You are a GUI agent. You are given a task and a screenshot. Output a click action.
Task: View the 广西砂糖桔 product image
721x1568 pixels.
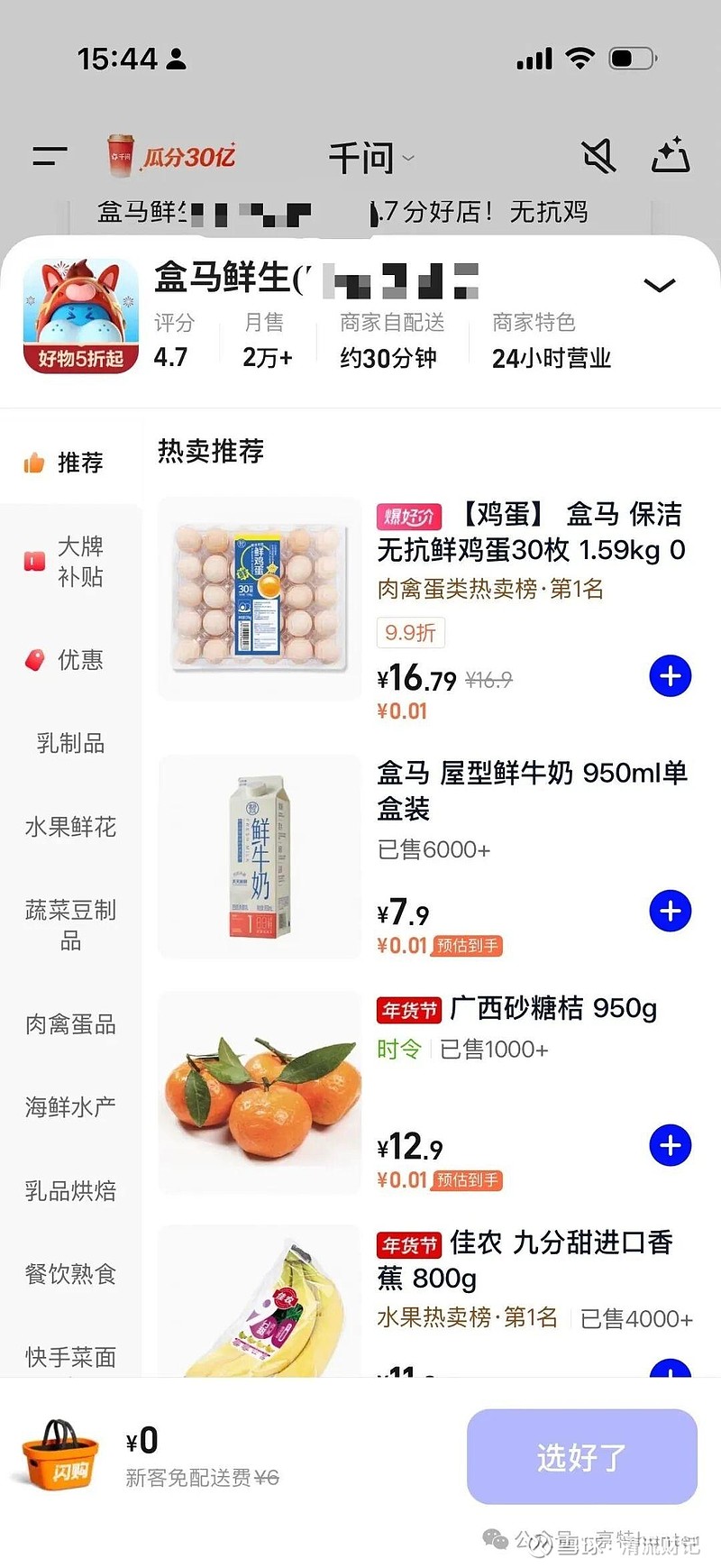coord(260,1093)
